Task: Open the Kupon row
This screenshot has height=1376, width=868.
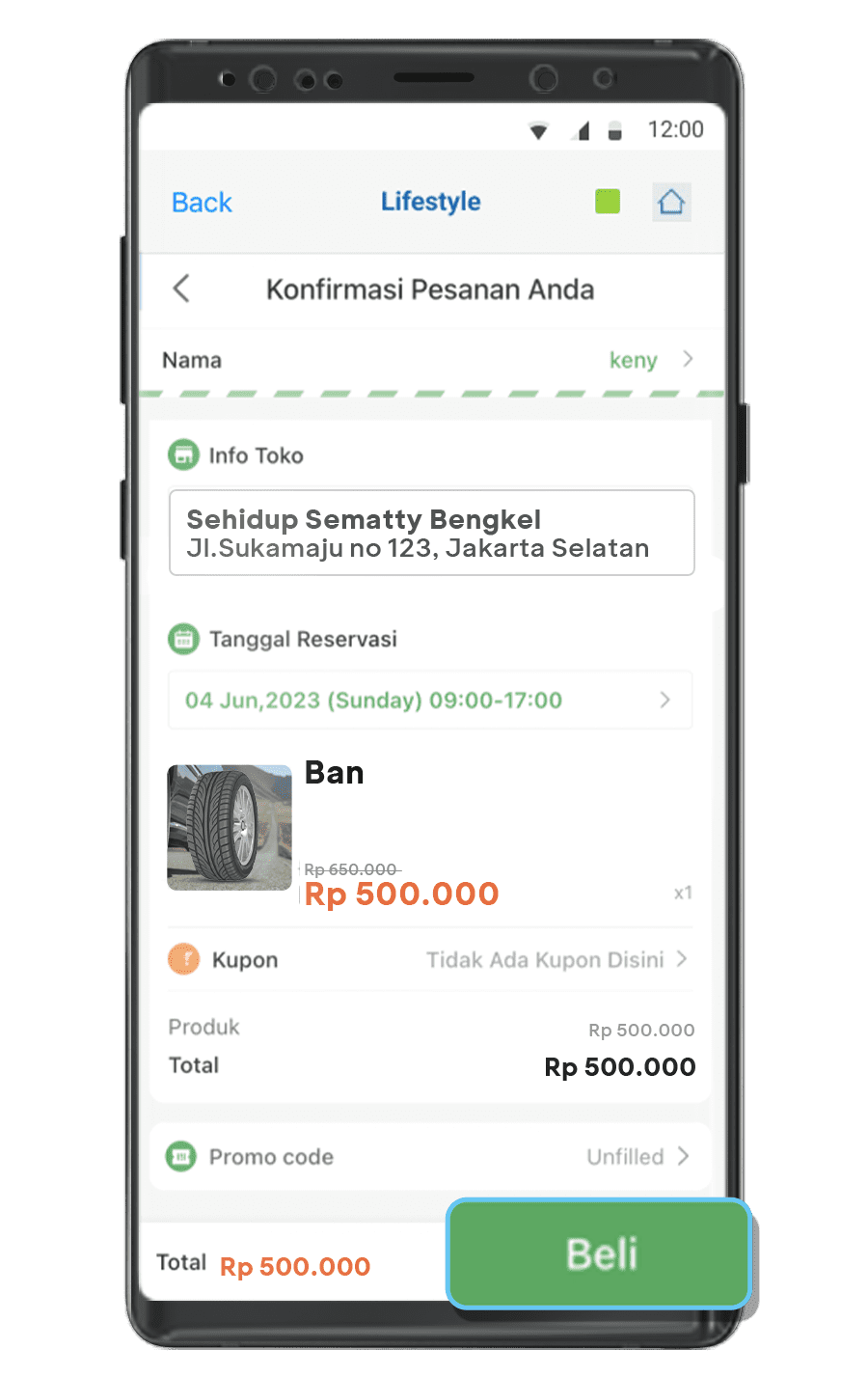Action: [430, 960]
